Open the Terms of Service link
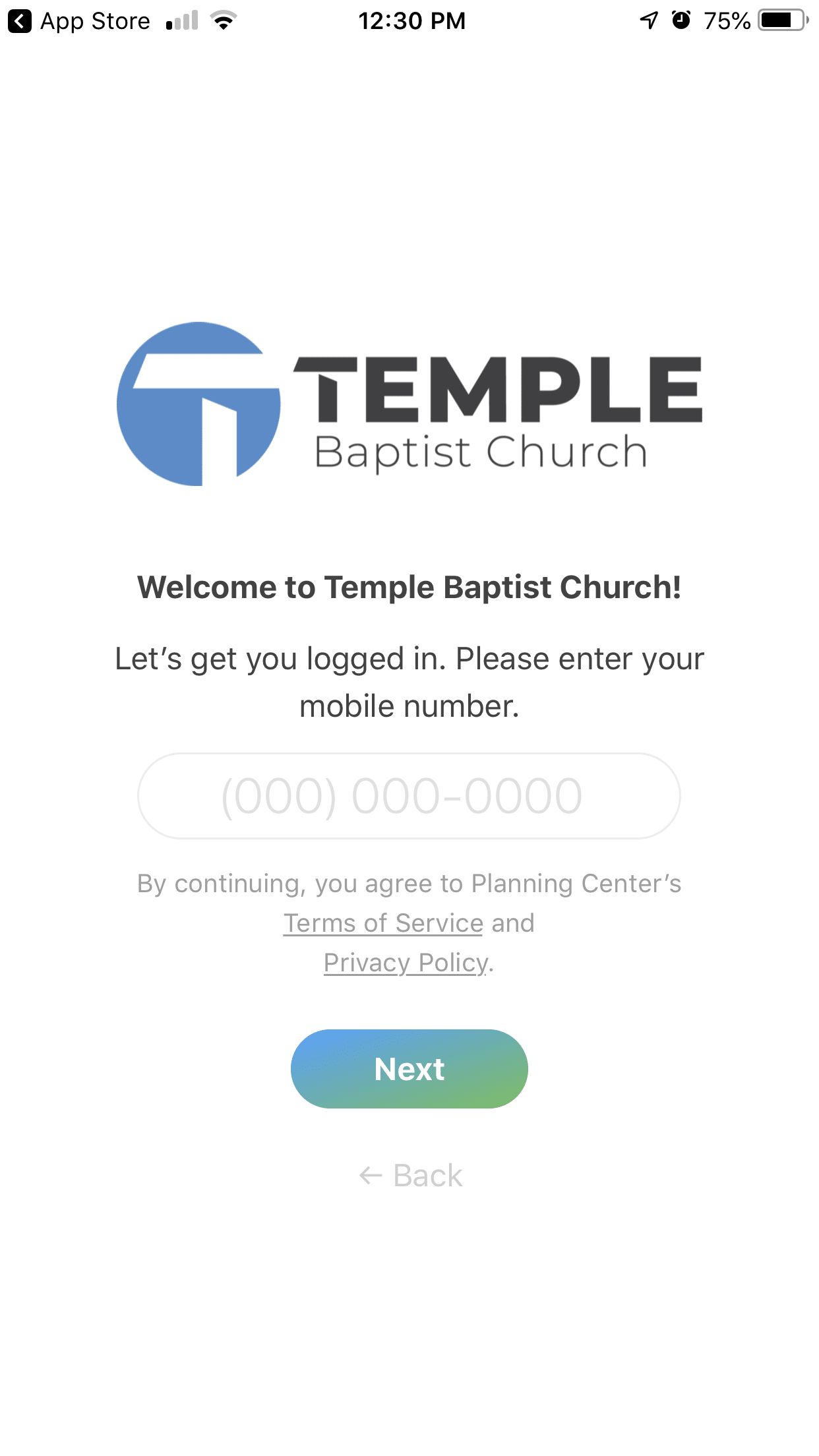This screenshot has height=1456, width=819. click(383, 923)
